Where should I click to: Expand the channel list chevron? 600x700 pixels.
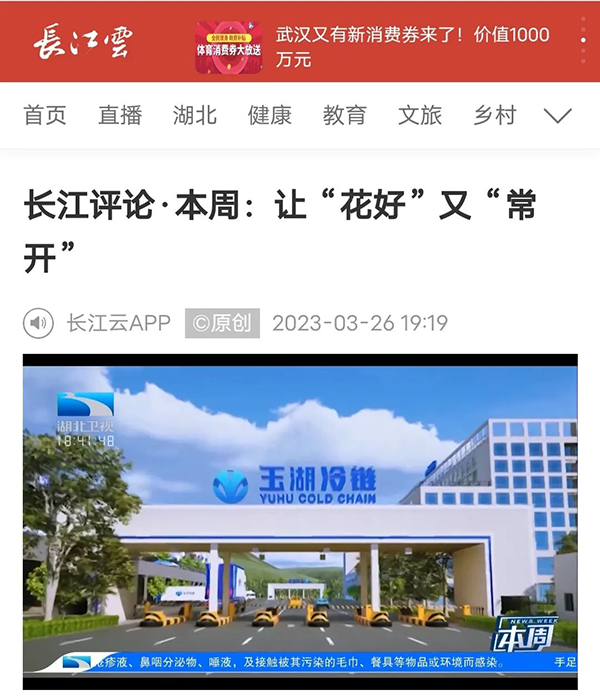point(557,115)
